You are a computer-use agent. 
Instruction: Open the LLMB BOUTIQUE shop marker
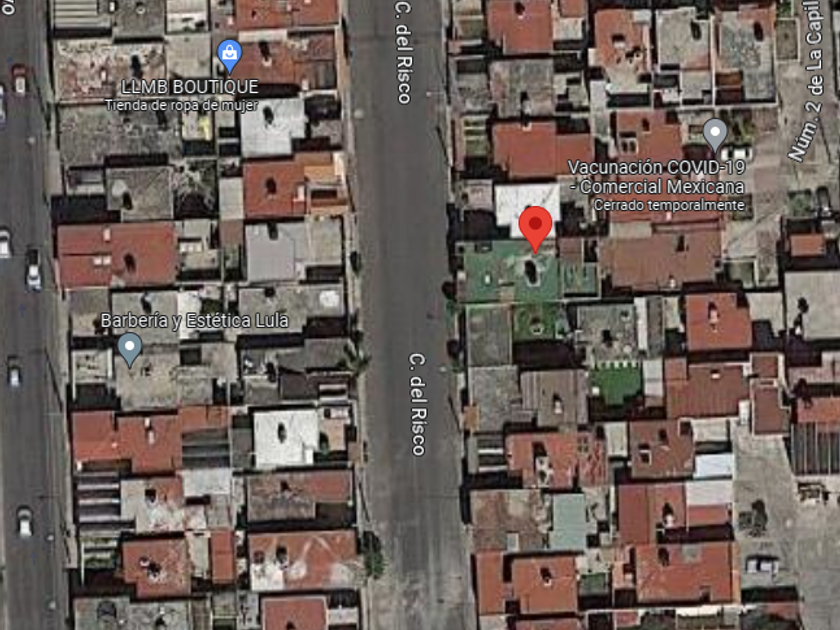tap(230, 56)
